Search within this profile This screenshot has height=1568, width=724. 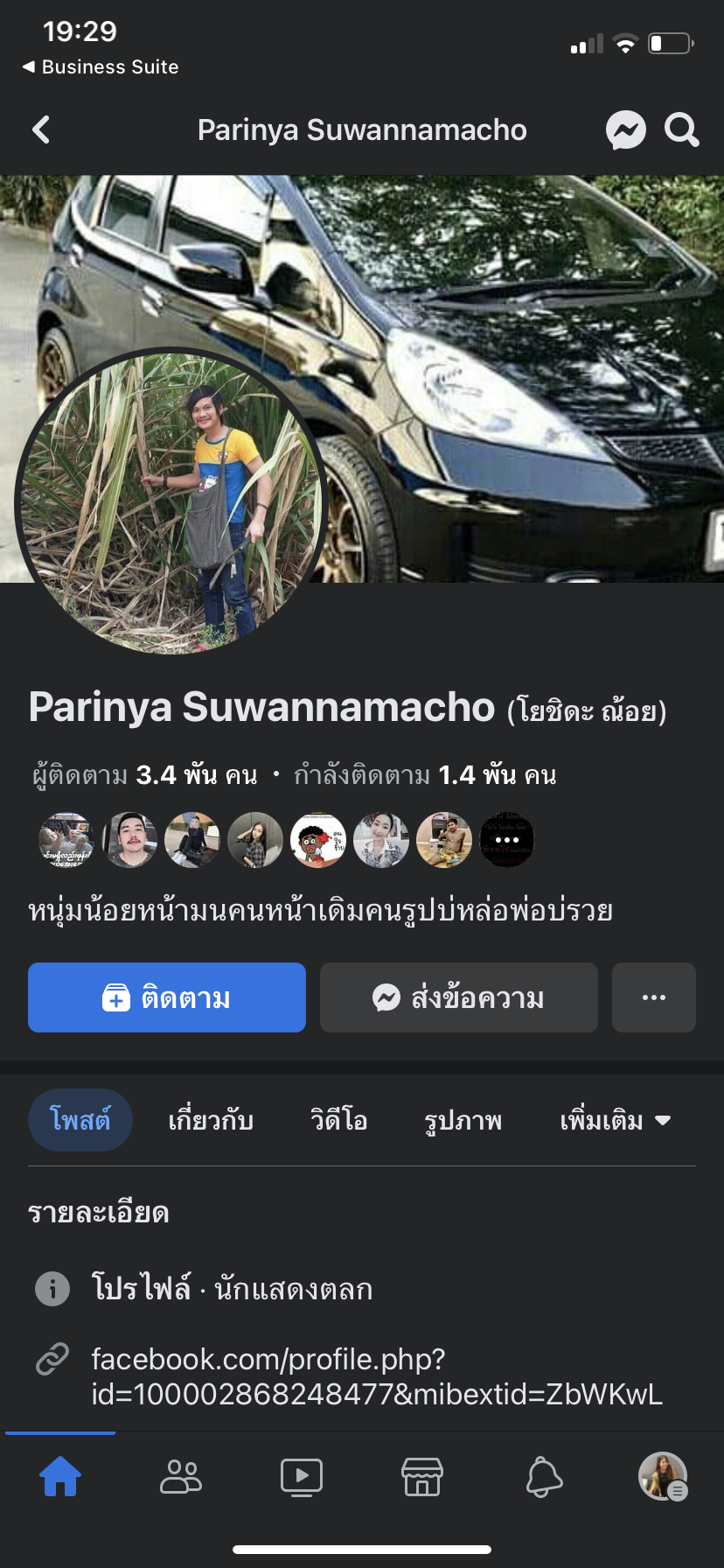point(681,130)
